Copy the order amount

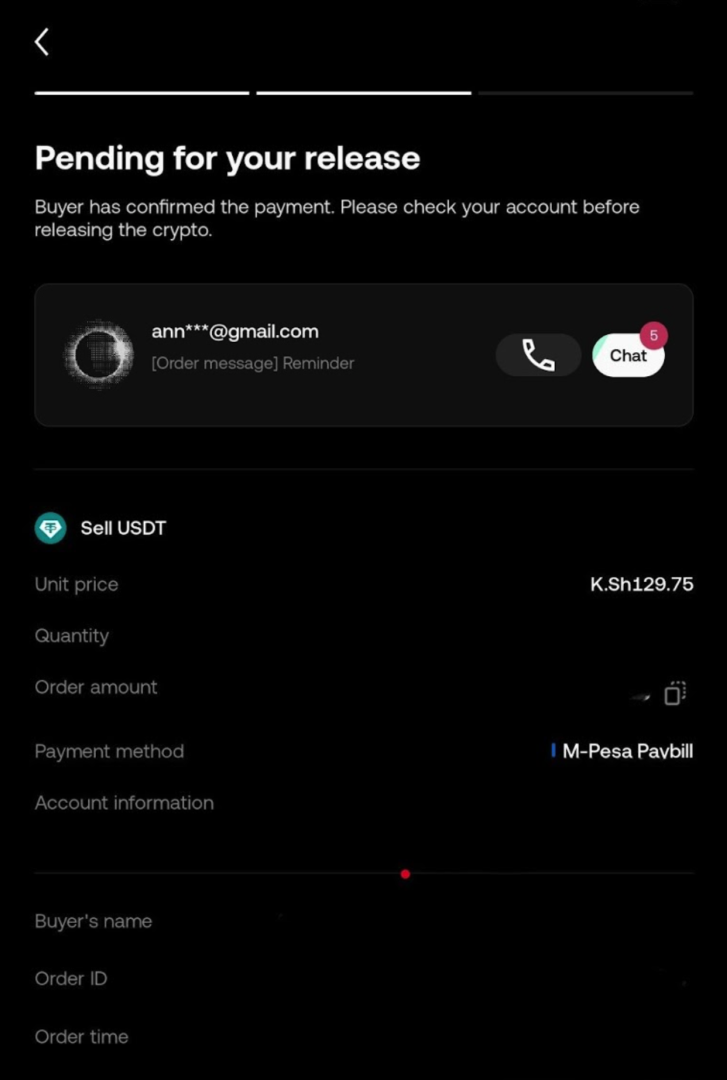tap(675, 693)
